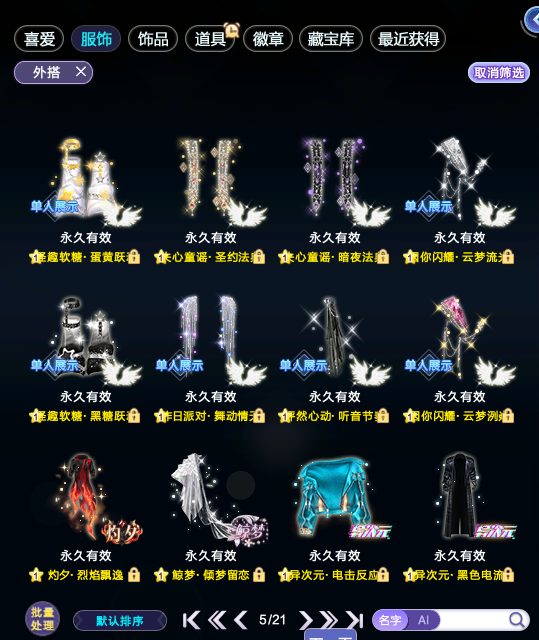The height and width of the screenshot is (640, 539).
Task: Switch to the 徽章 tab
Action: coord(268,39)
